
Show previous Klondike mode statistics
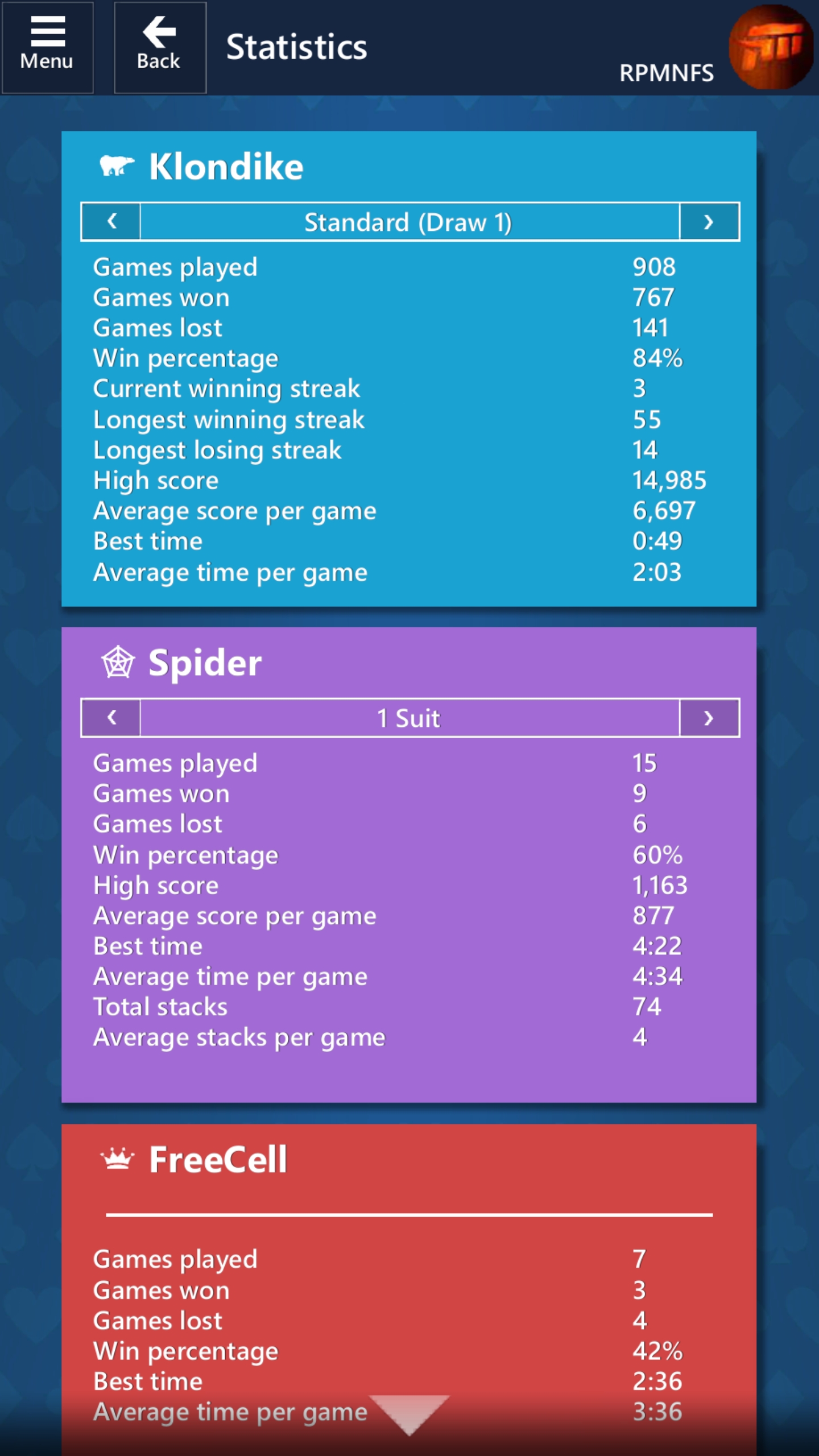click(111, 221)
